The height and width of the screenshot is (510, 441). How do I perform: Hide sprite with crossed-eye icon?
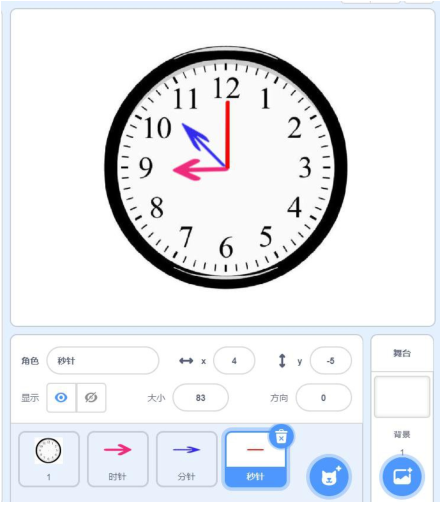pyautogui.click(x=91, y=397)
